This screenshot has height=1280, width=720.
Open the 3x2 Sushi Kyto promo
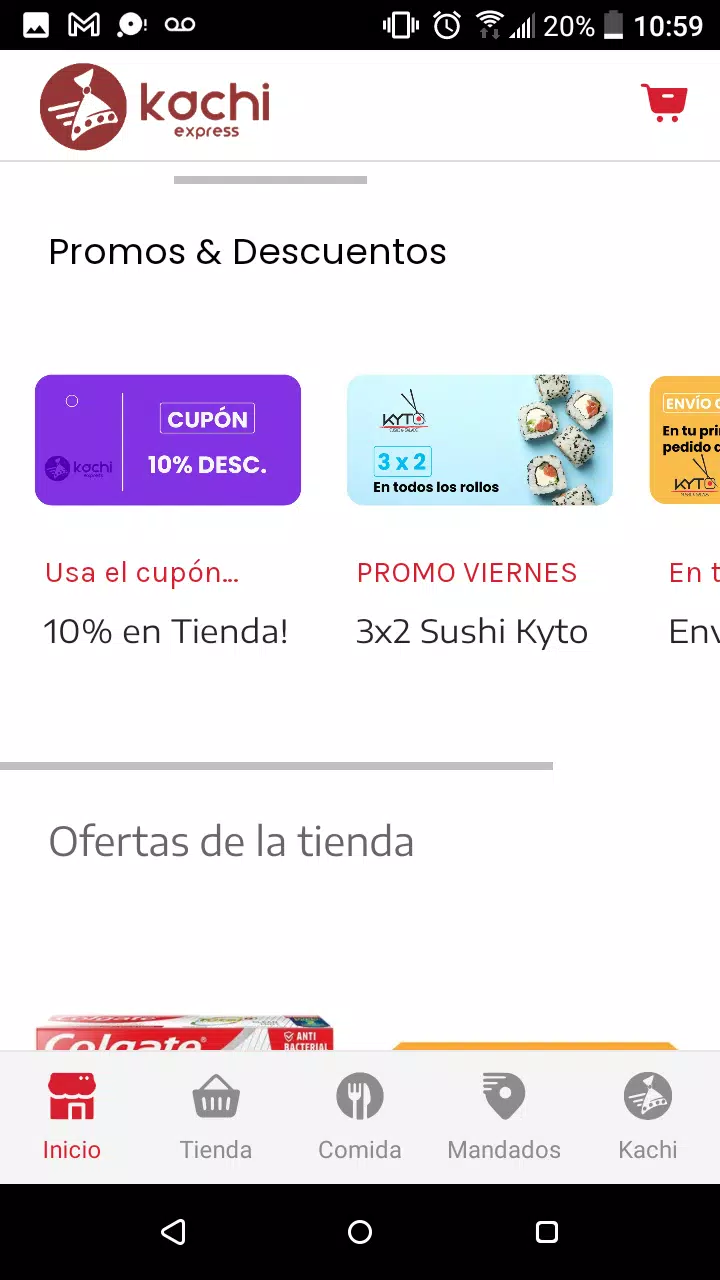coord(480,440)
